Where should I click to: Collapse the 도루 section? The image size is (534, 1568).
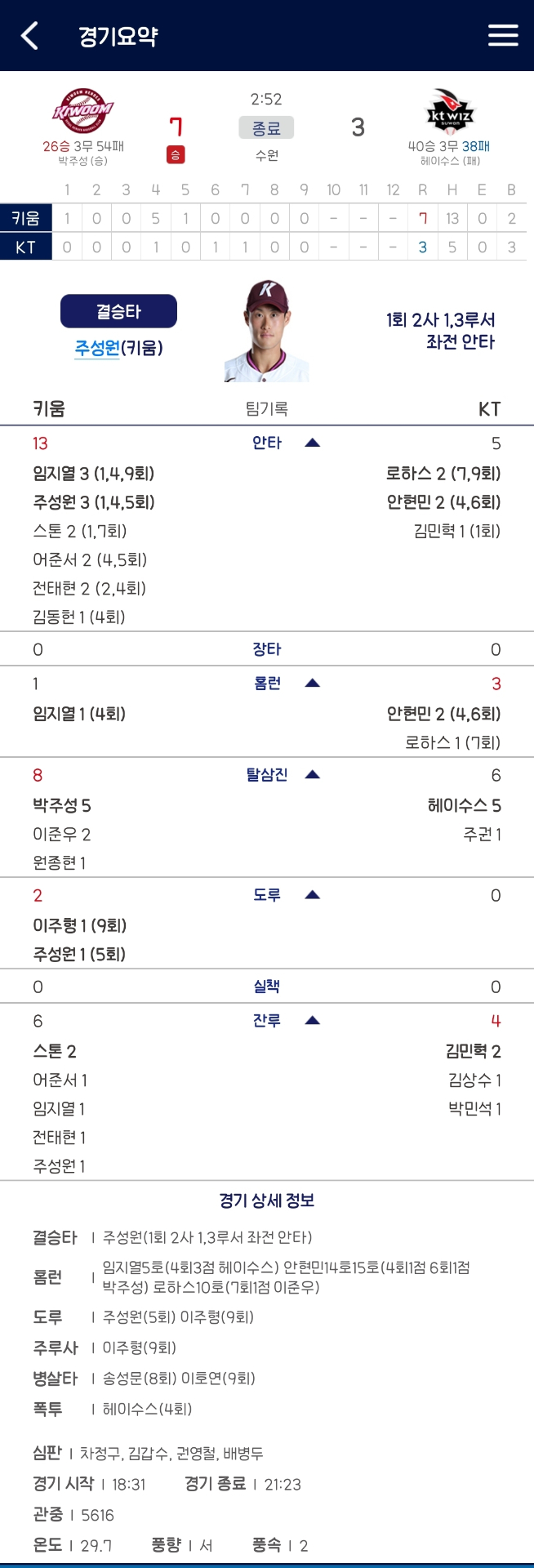point(312,895)
